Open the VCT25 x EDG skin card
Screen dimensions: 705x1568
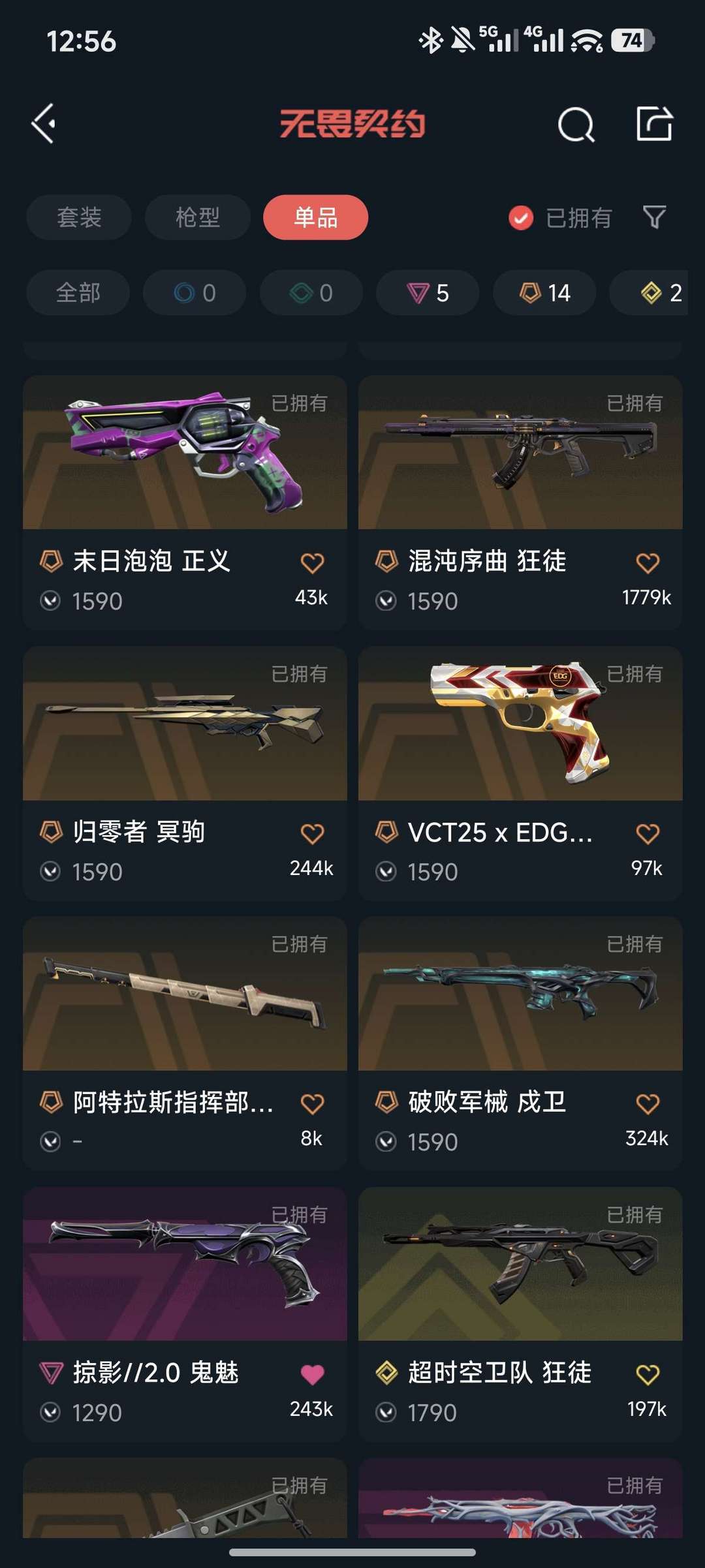click(520, 773)
